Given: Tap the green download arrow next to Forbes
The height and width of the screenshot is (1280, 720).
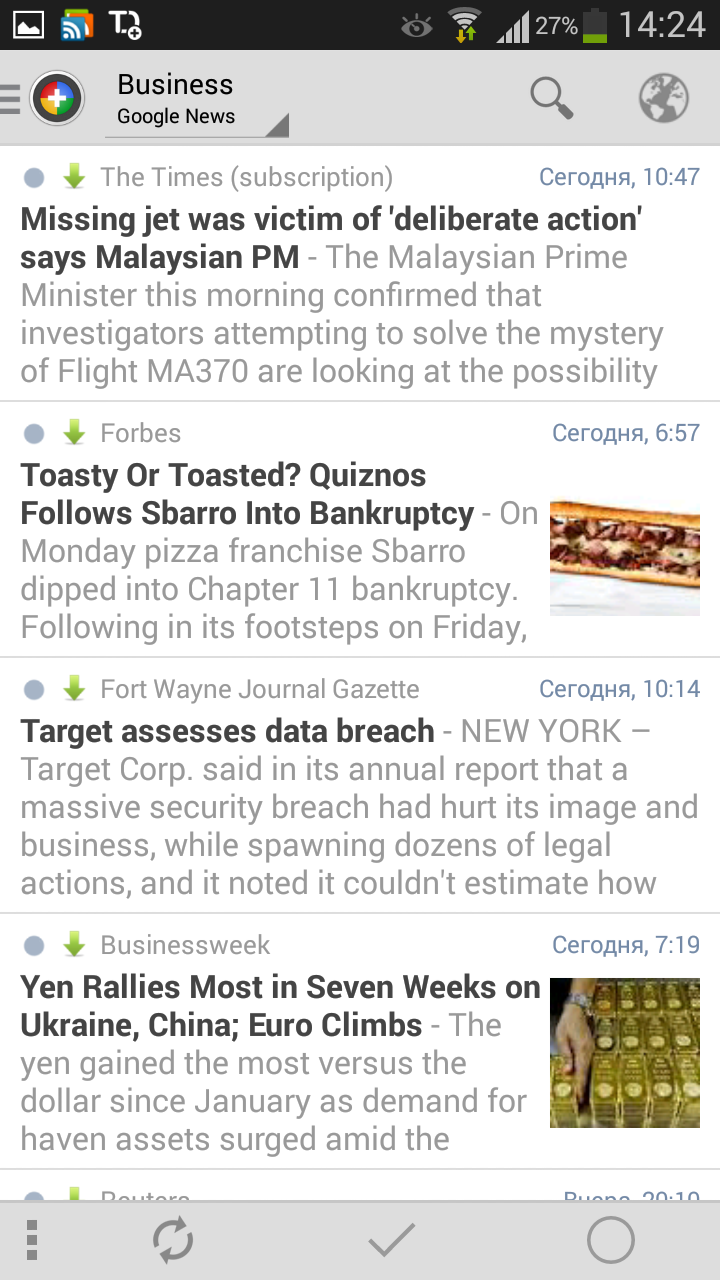Looking at the screenshot, I should tap(74, 433).
